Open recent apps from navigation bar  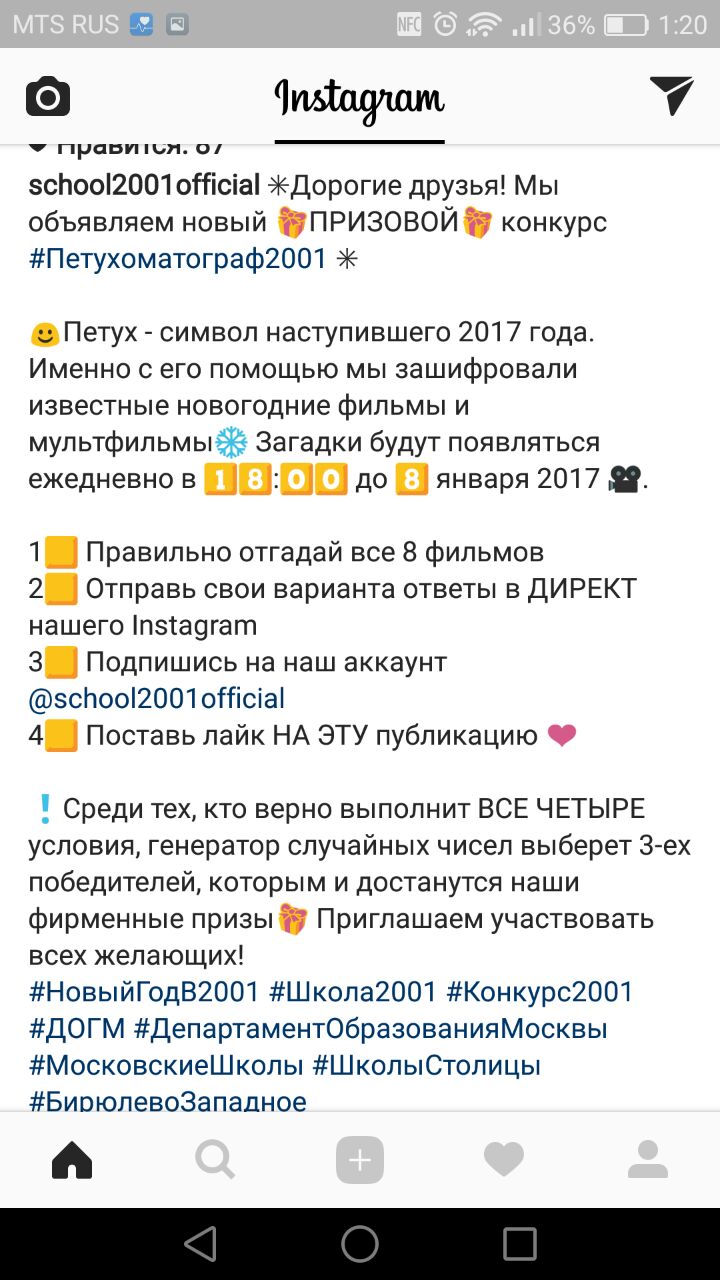click(520, 1244)
